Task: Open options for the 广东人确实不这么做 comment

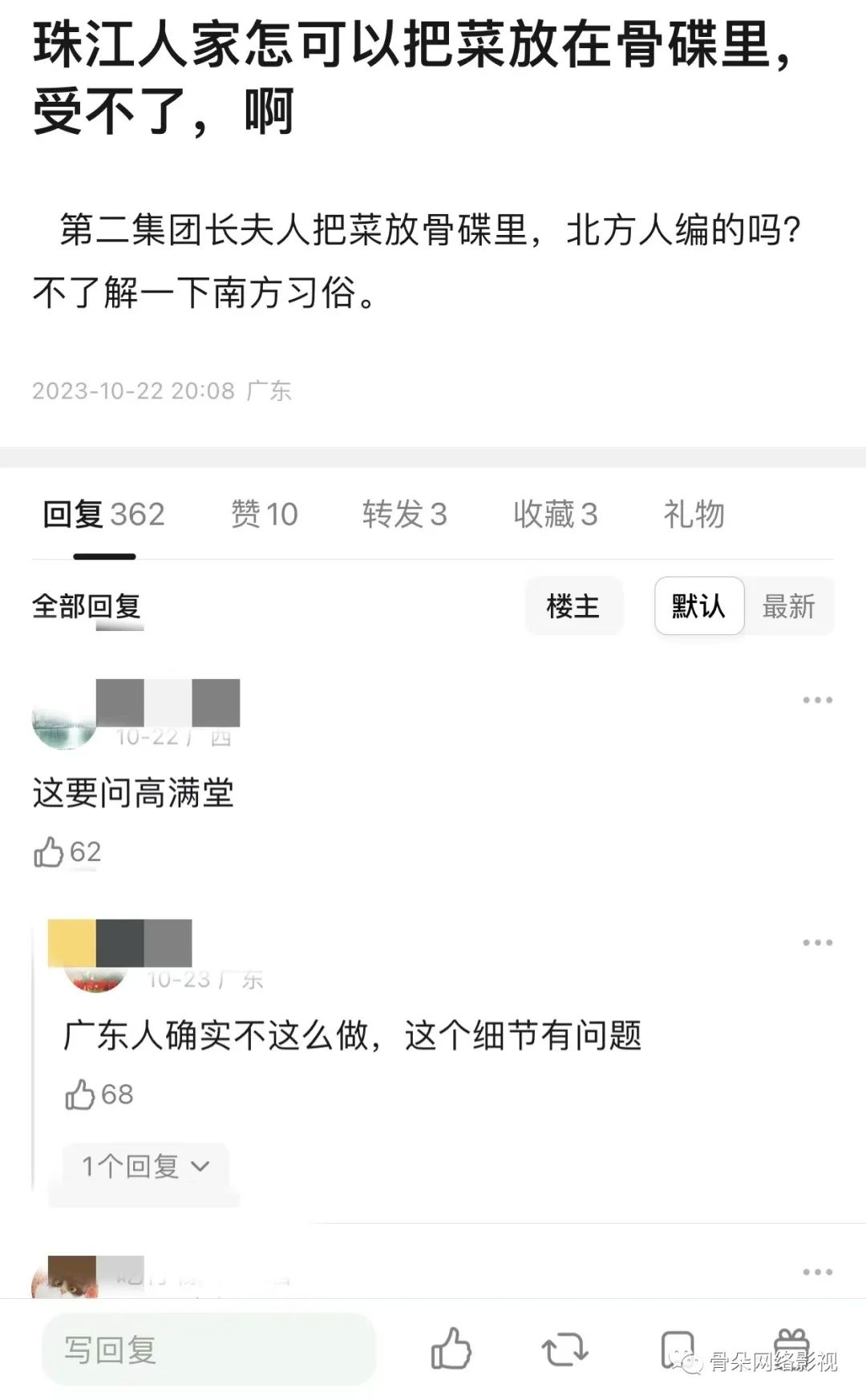Action: pos(817,942)
